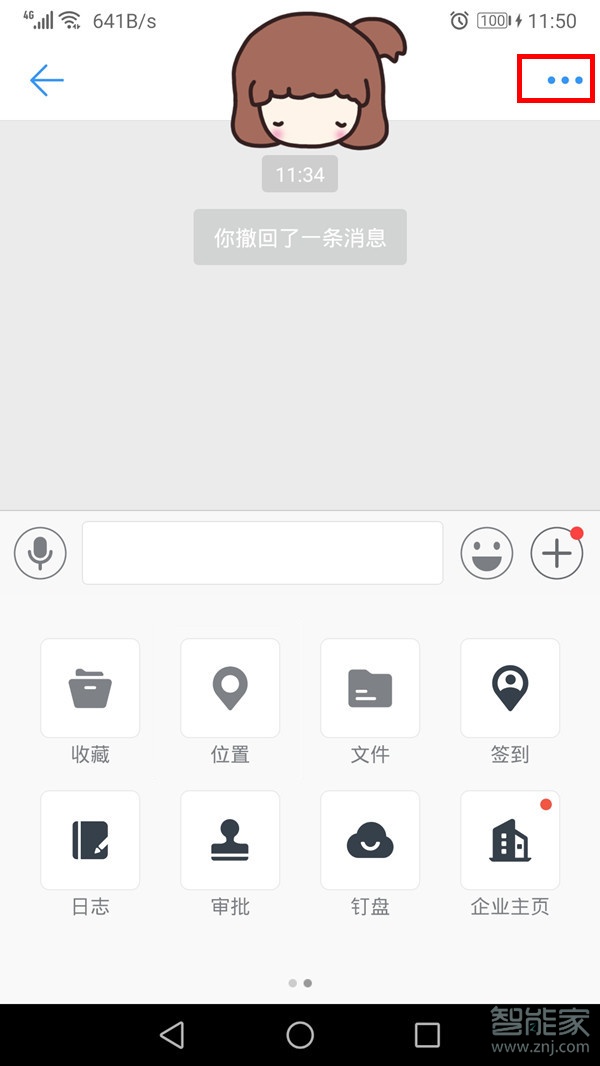This screenshot has width=600, height=1066.
Task: Tap the microphone for voice input
Action: pyautogui.click(x=40, y=553)
